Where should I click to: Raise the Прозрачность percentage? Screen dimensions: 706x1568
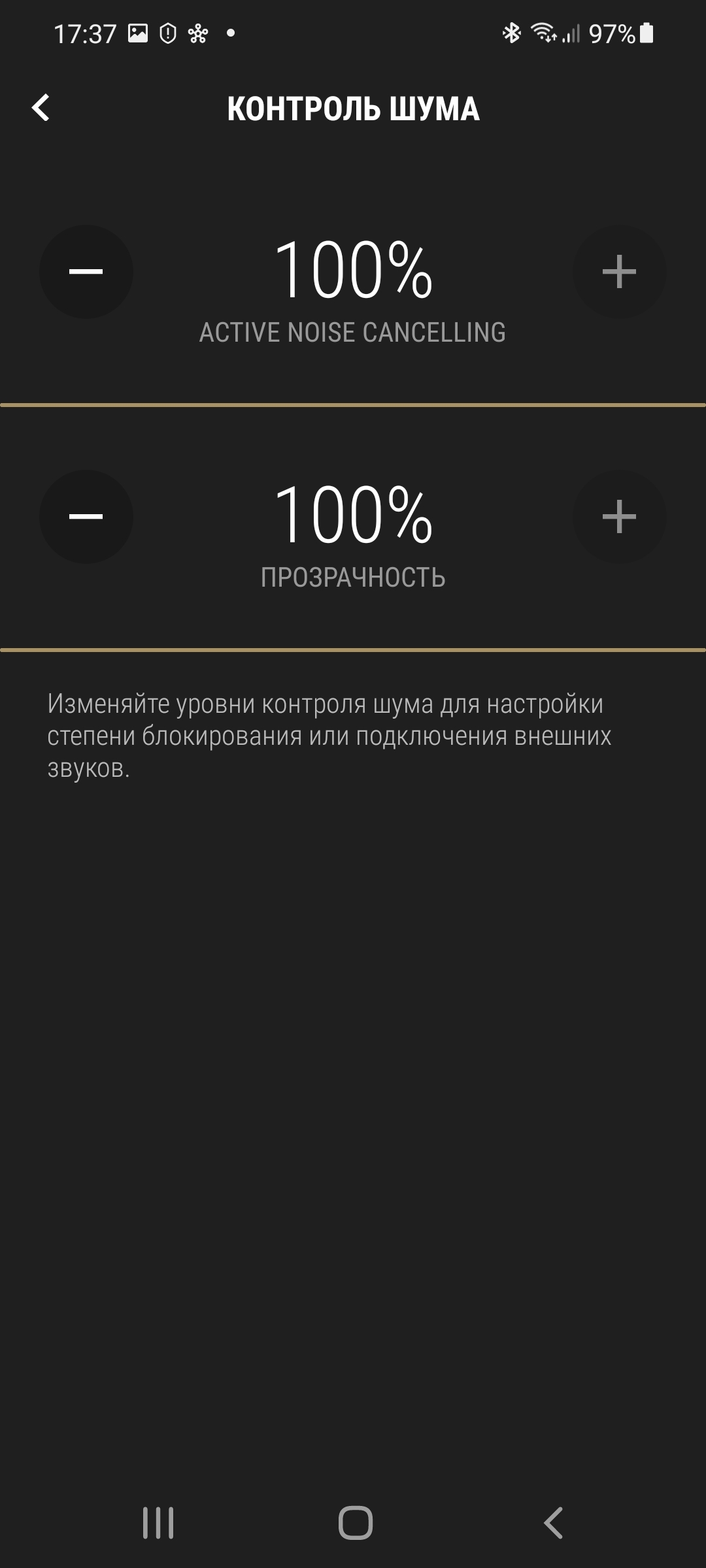[619, 516]
